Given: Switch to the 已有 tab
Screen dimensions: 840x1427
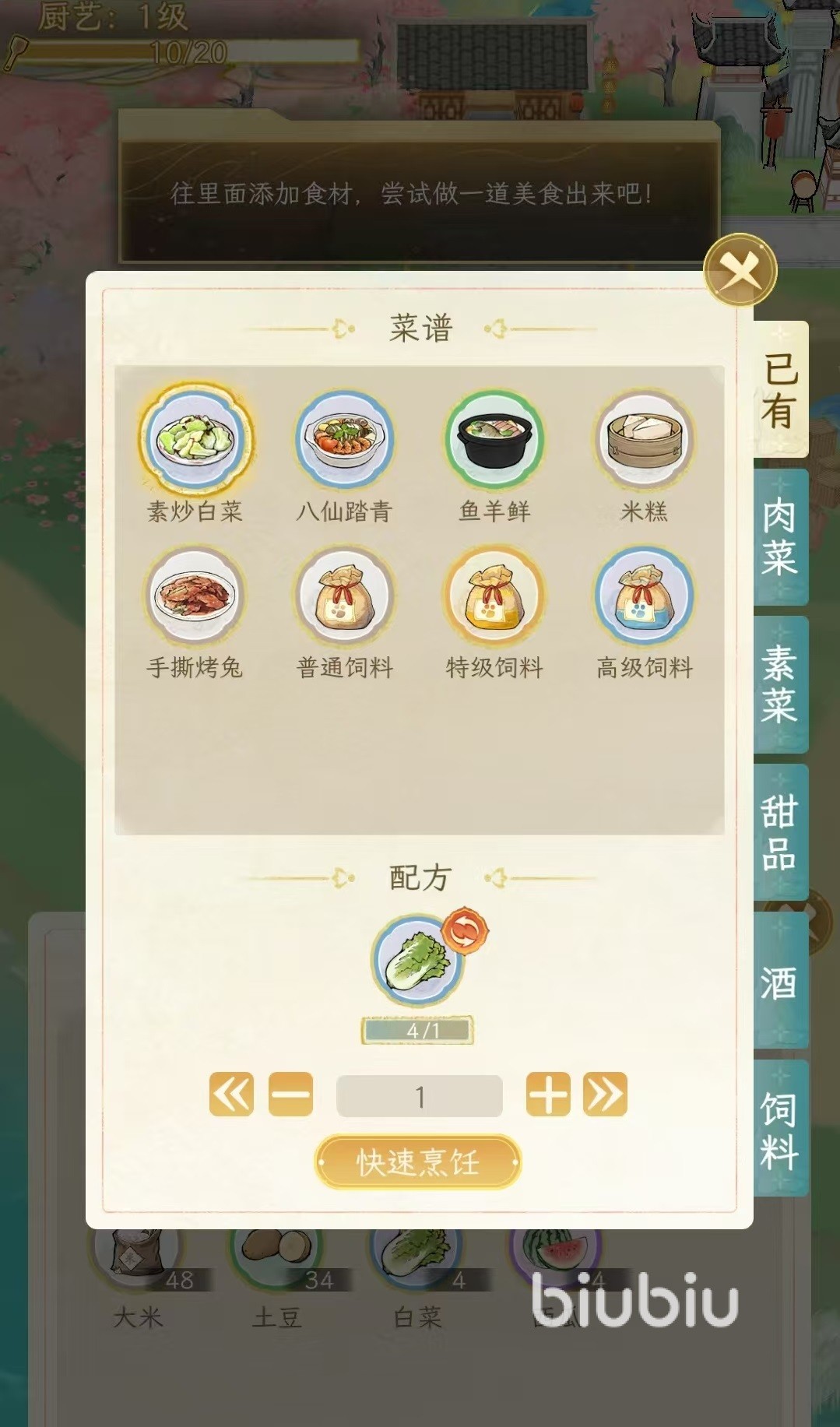Looking at the screenshot, I should tap(780, 390).
